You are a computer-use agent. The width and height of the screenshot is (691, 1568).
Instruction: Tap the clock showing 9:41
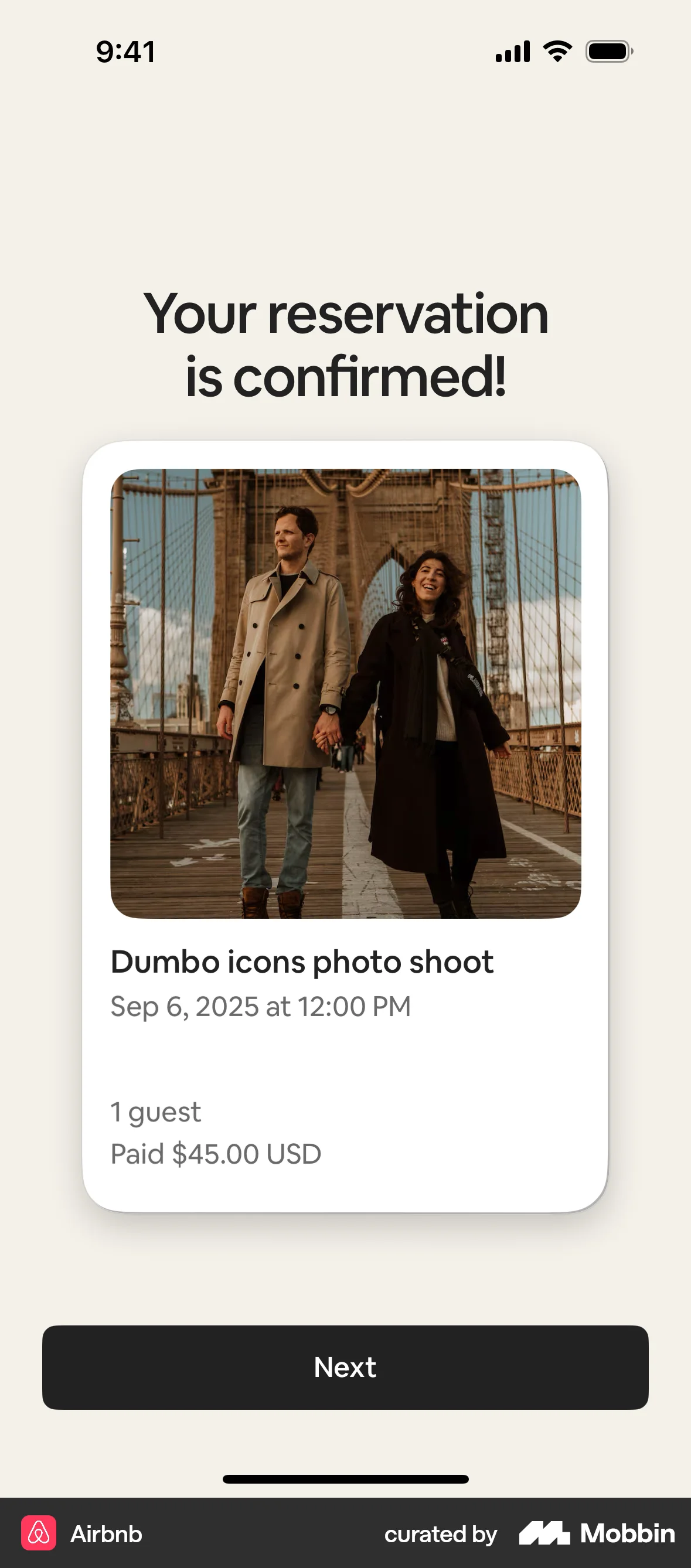(124, 52)
